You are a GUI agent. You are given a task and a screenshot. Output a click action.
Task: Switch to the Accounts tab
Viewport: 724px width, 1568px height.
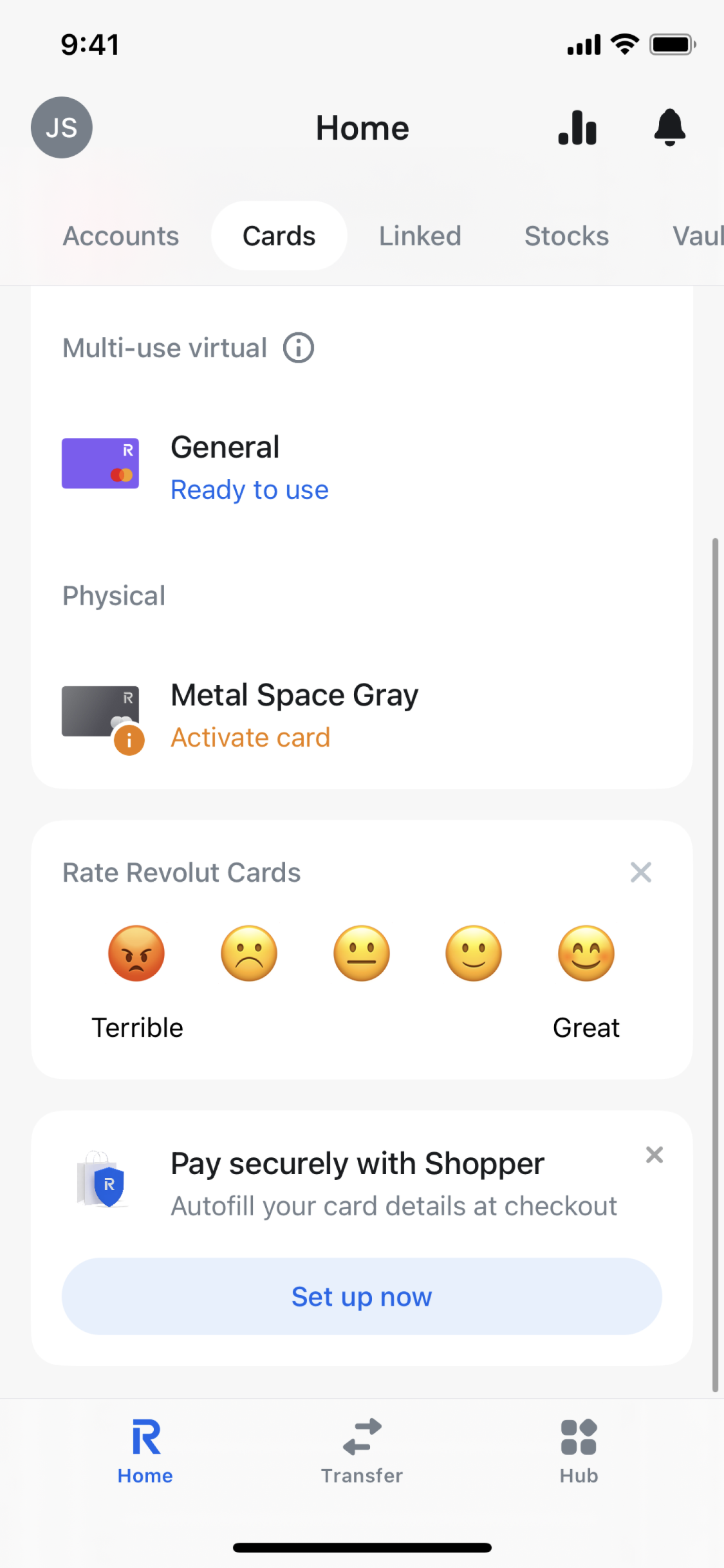(121, 236)
